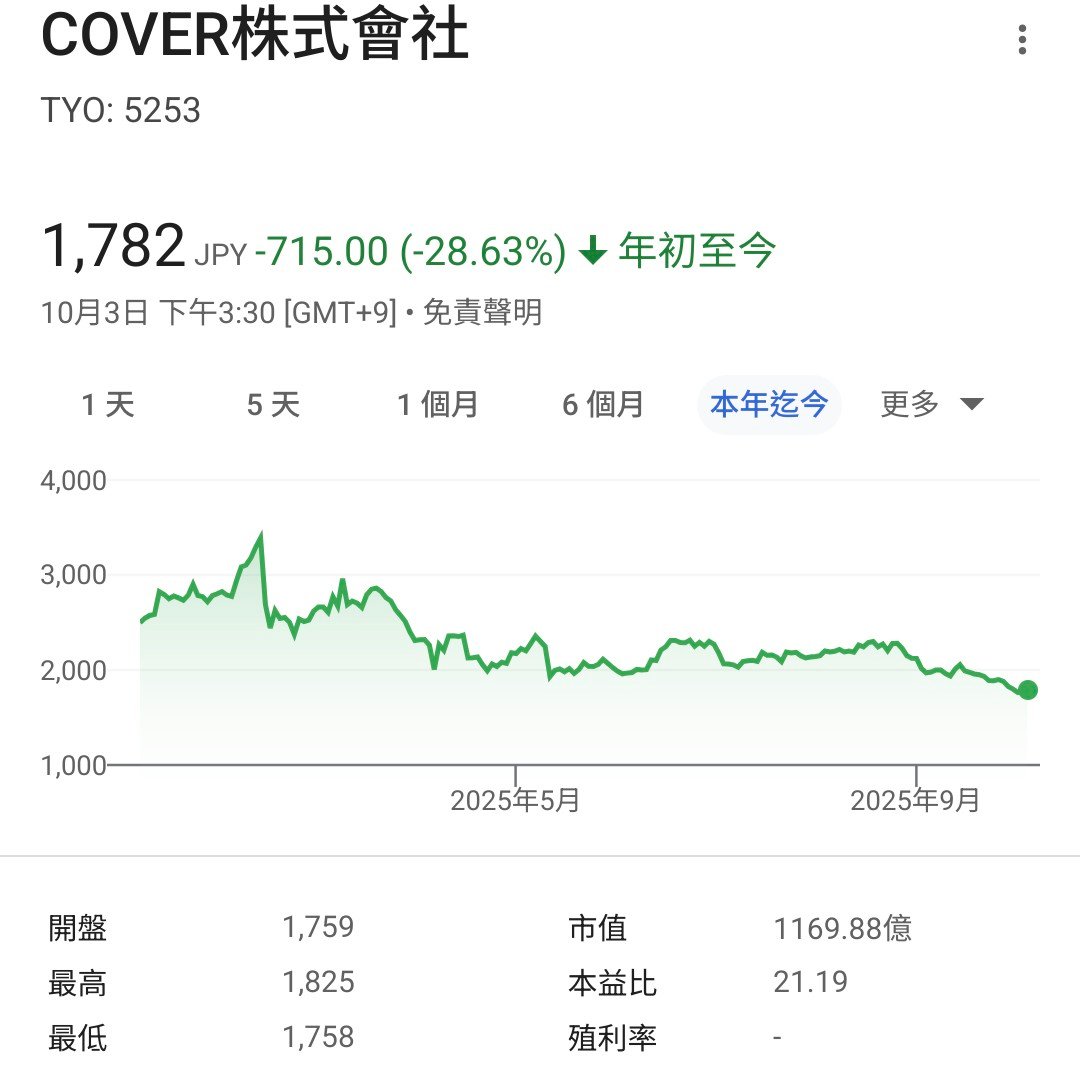Screen dimensions: 1080x1081
Task: Expand the 更多 range dropdown
Action: (x=932, y=405)
